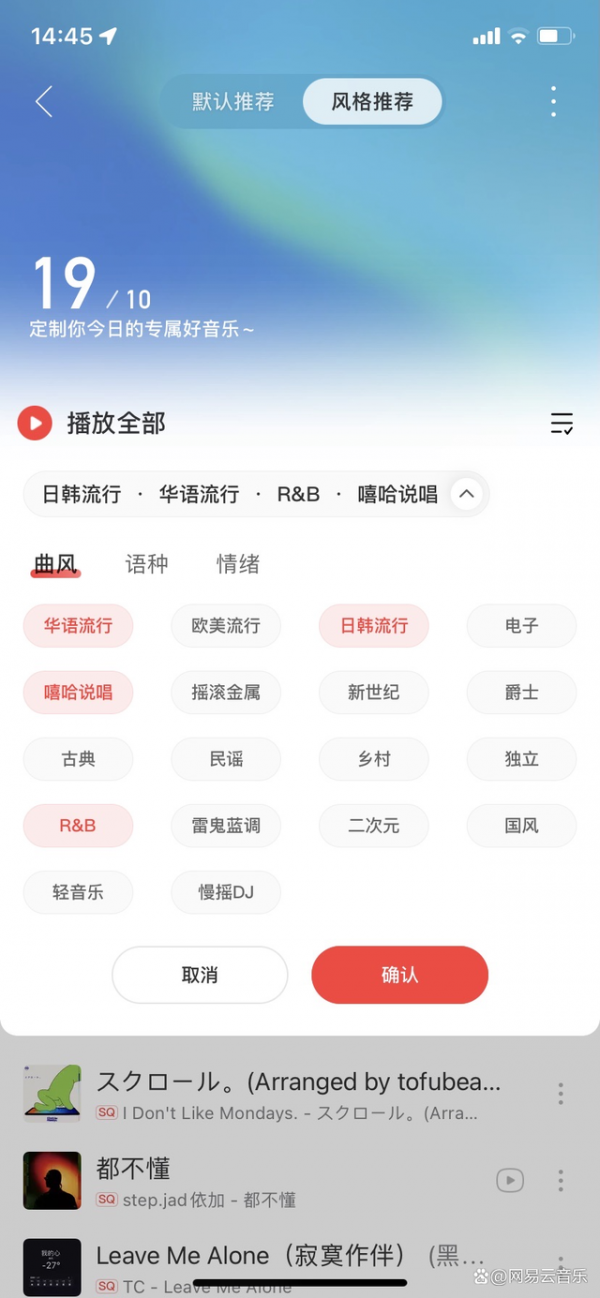The height and width of the screenshot is (1298, 600).
Task: Choose the 电子 genre chip
Action: tap(522, 626)
